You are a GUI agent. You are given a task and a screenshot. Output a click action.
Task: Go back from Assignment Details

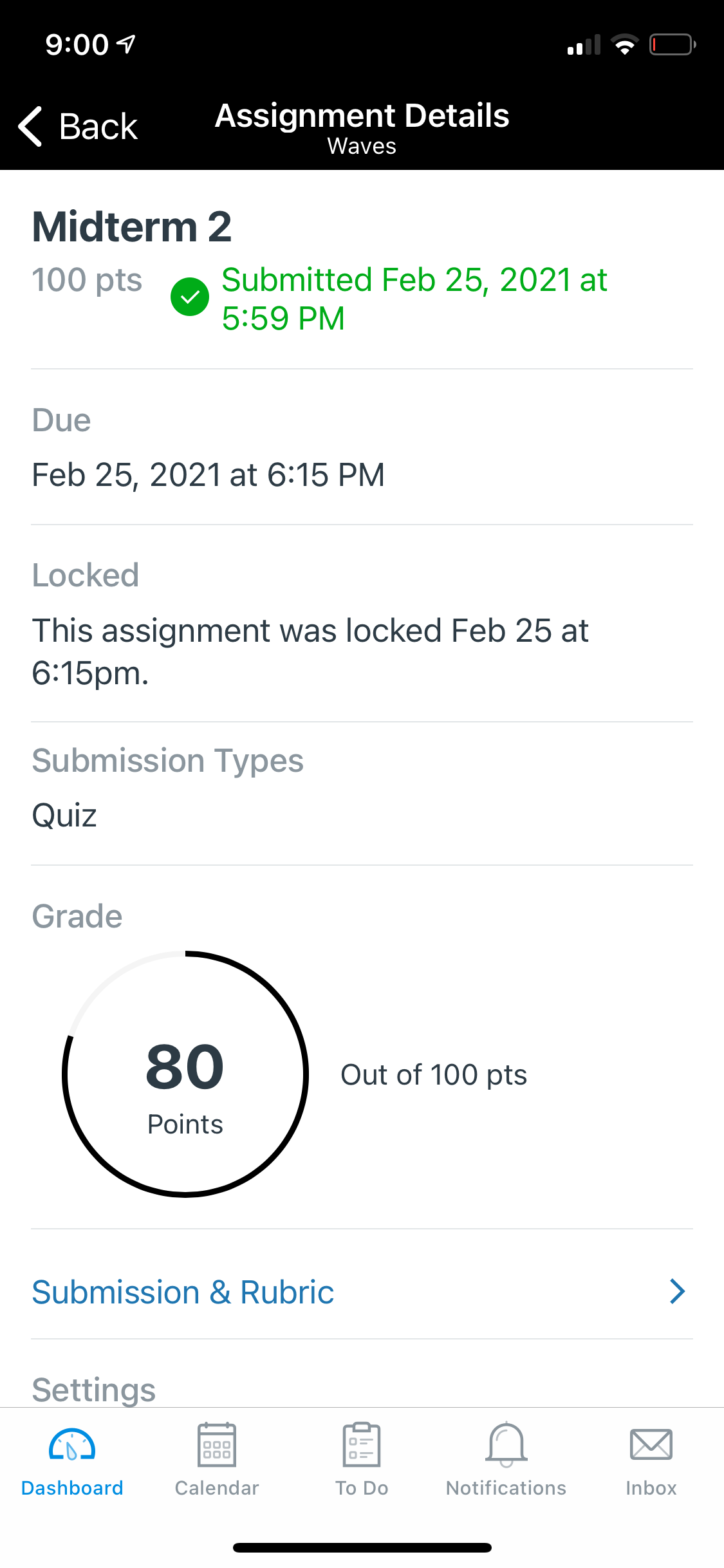(78, 126)
